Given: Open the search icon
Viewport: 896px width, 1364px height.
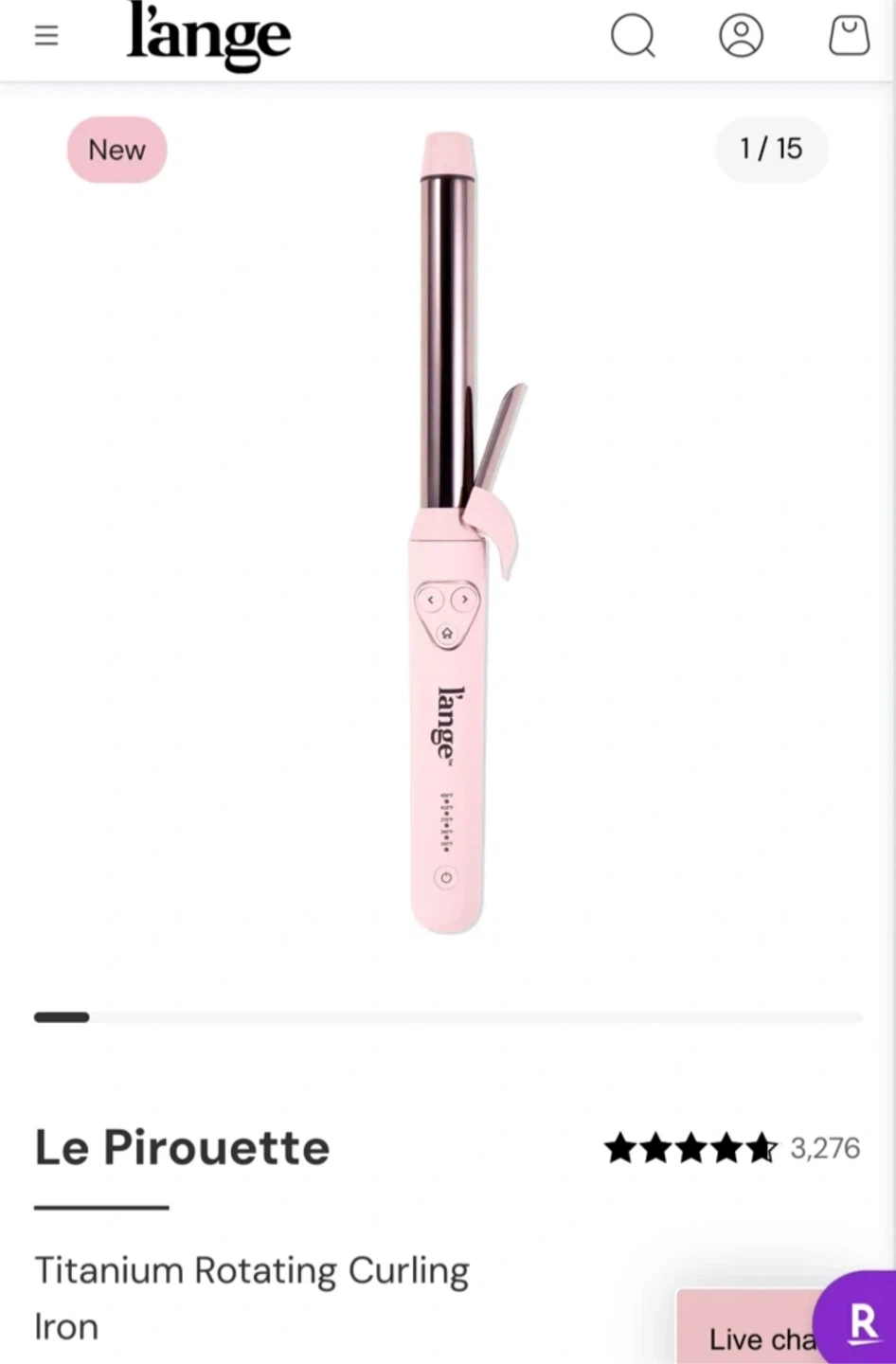Looking at the screenshot, I should (x=633, y=37).
